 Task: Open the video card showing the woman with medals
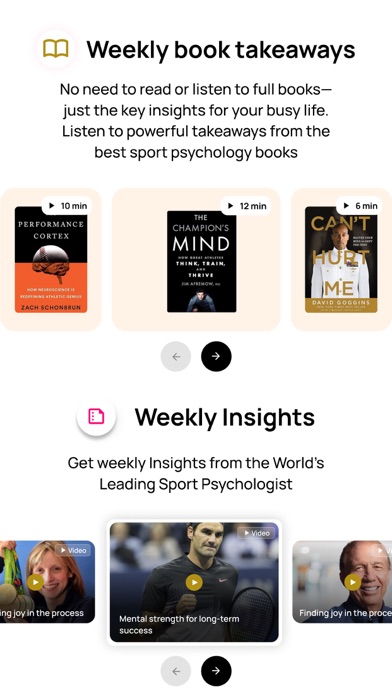[47, 581]
